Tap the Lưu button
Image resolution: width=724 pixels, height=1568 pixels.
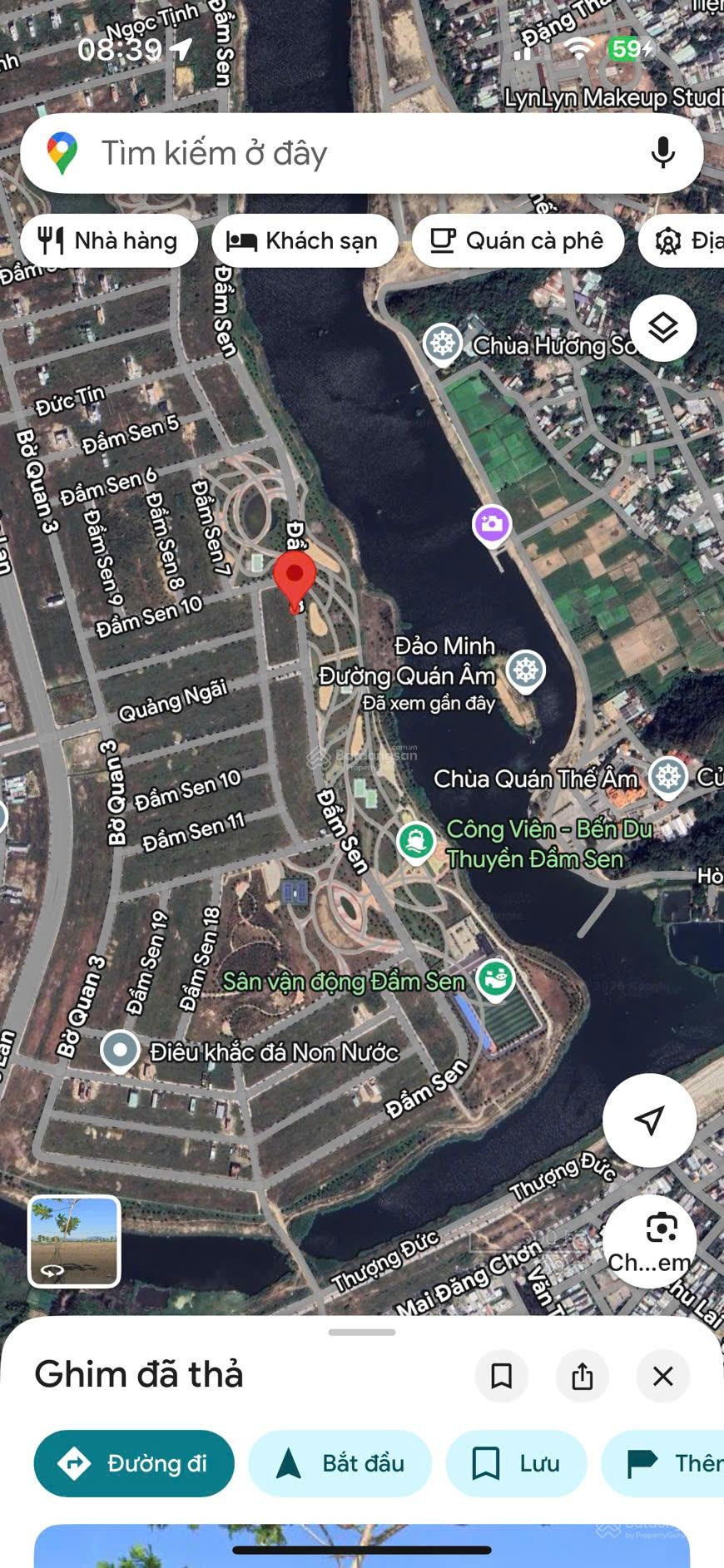click(x=516, y=1463)
